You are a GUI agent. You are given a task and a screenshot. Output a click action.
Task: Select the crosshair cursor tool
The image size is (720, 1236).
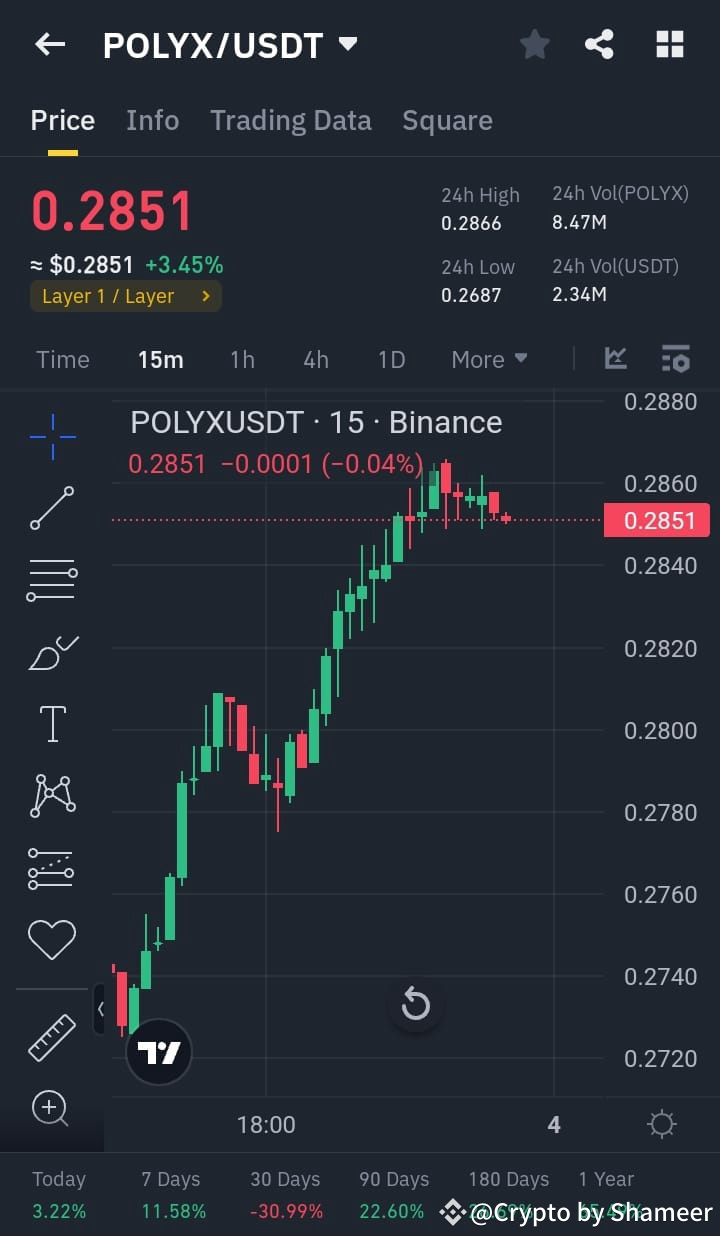[52, 437]
